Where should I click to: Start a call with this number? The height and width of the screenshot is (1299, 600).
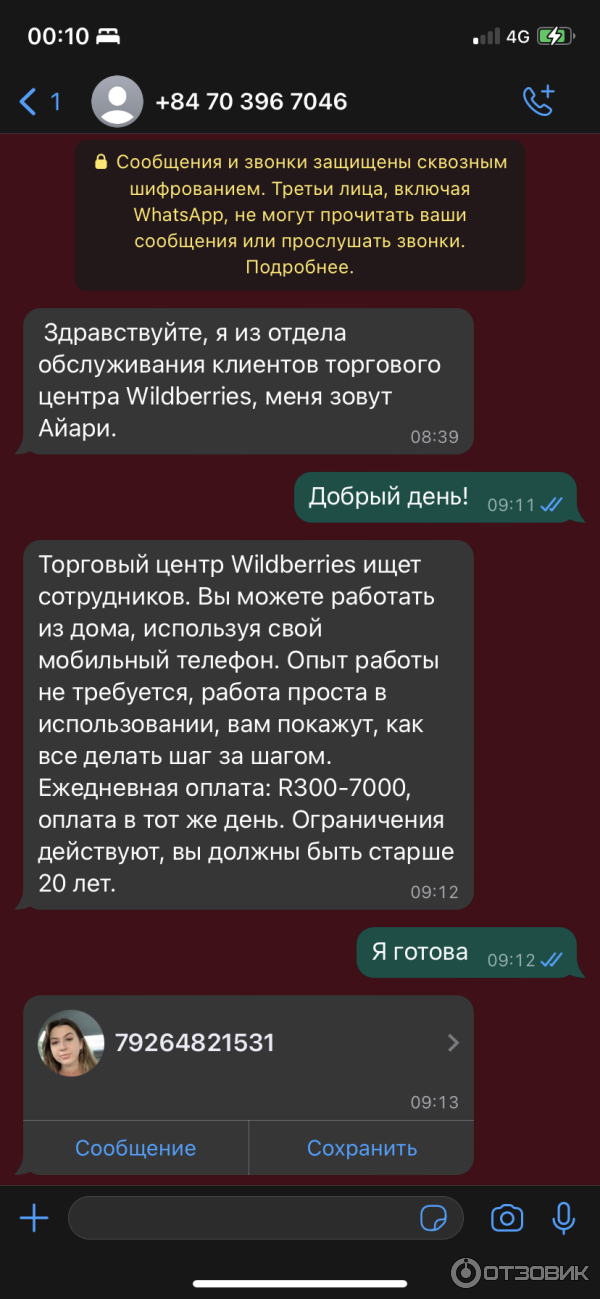coord(538,101)
